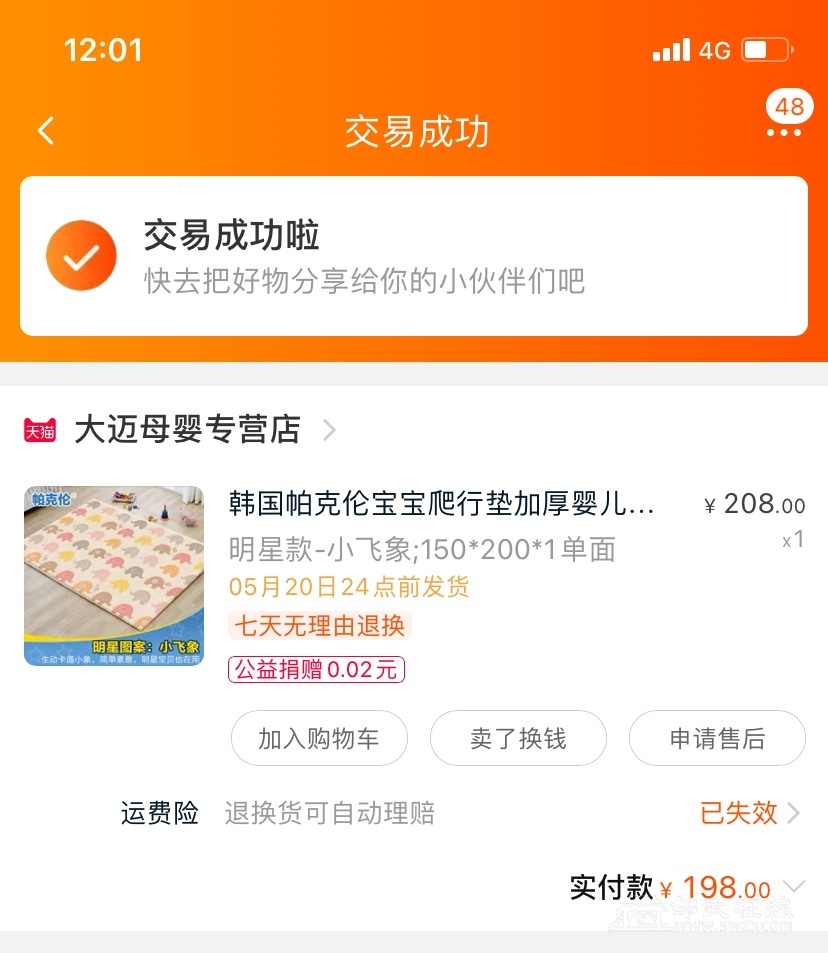Image resolution: width=828 pixels, height=953 pixels.
Task: Expand the 实付款 payment breakdown
Action: tap(793, 886)
